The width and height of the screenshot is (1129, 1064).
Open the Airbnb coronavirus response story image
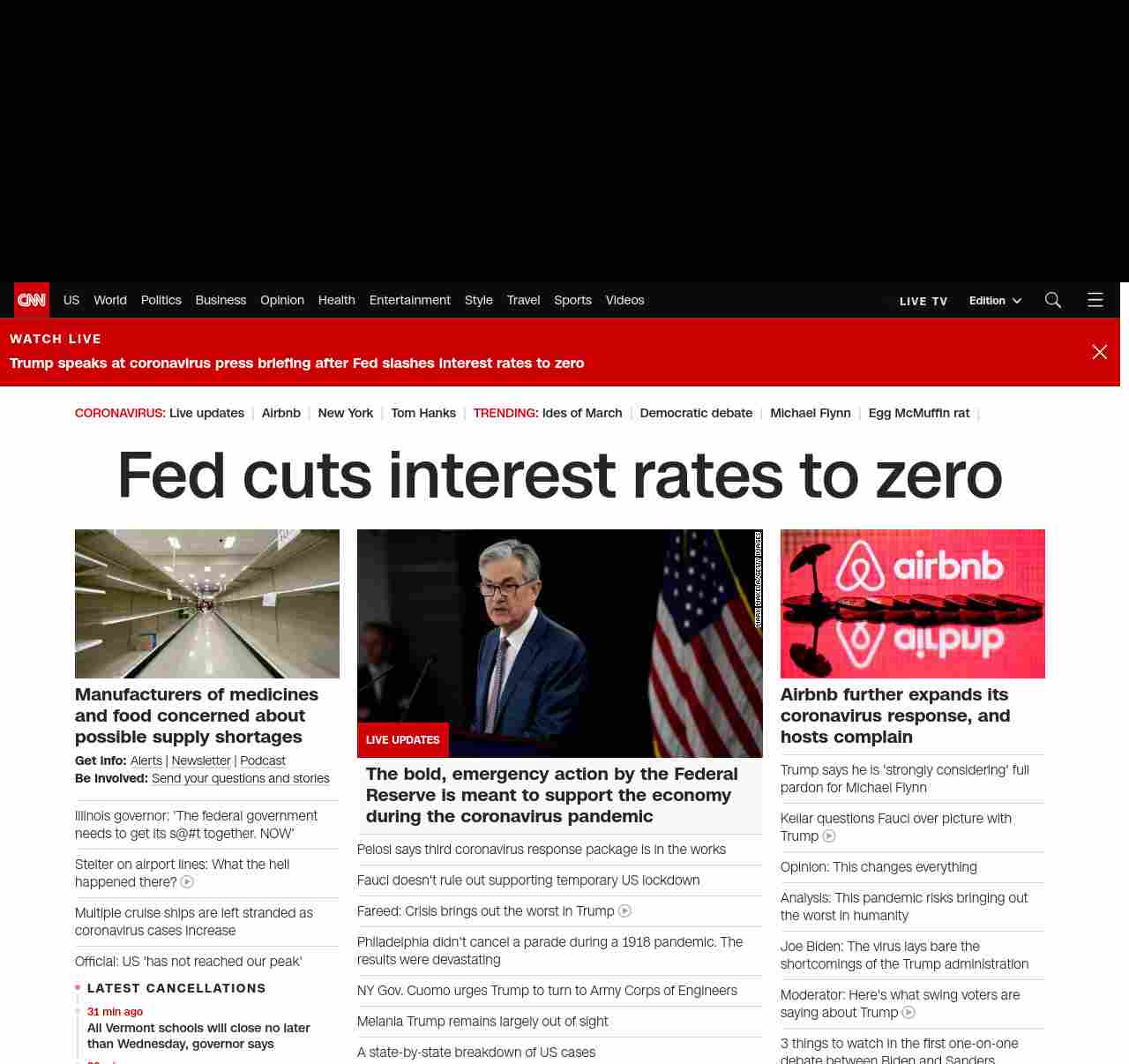(x=912, y=603)
